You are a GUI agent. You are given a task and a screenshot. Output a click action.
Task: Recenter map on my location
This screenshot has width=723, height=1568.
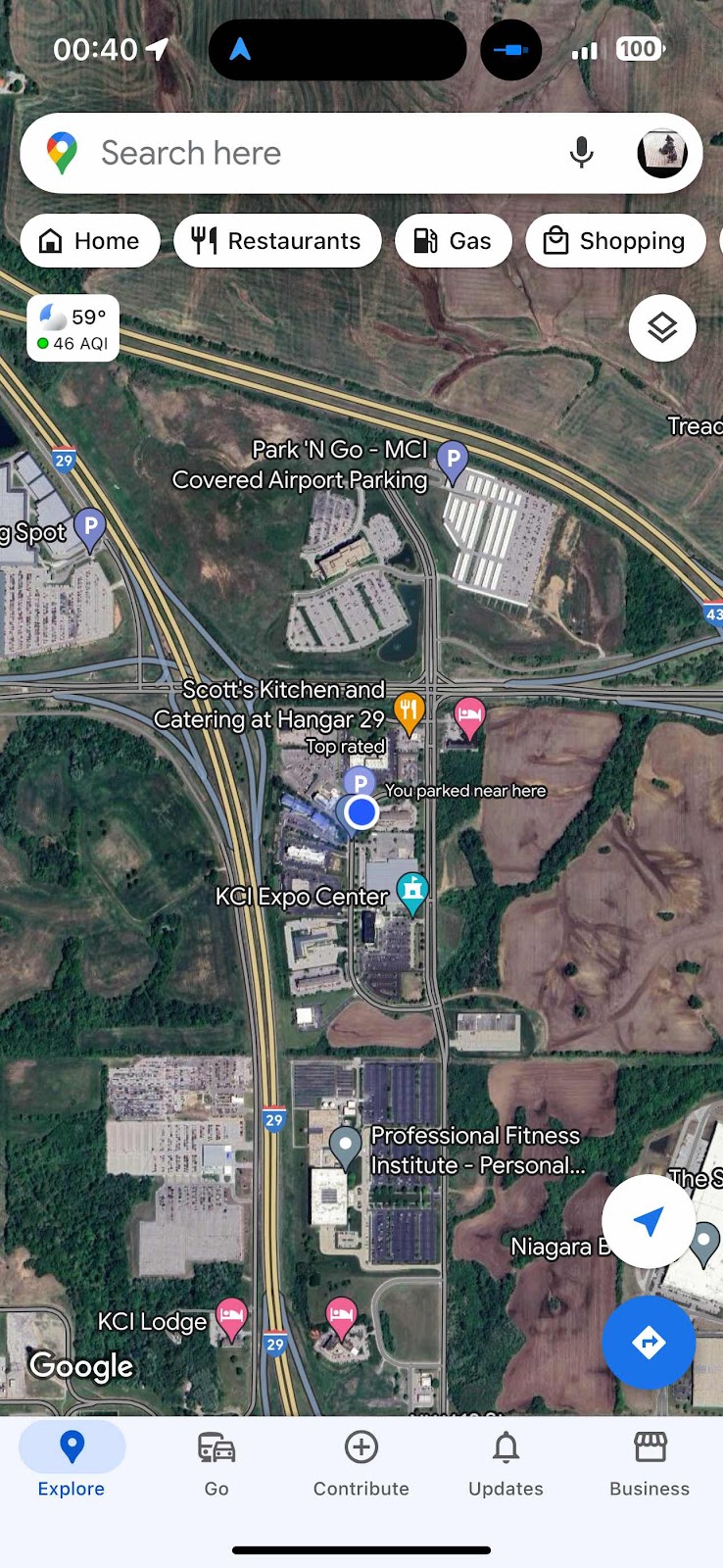[x=649, y=1221]
